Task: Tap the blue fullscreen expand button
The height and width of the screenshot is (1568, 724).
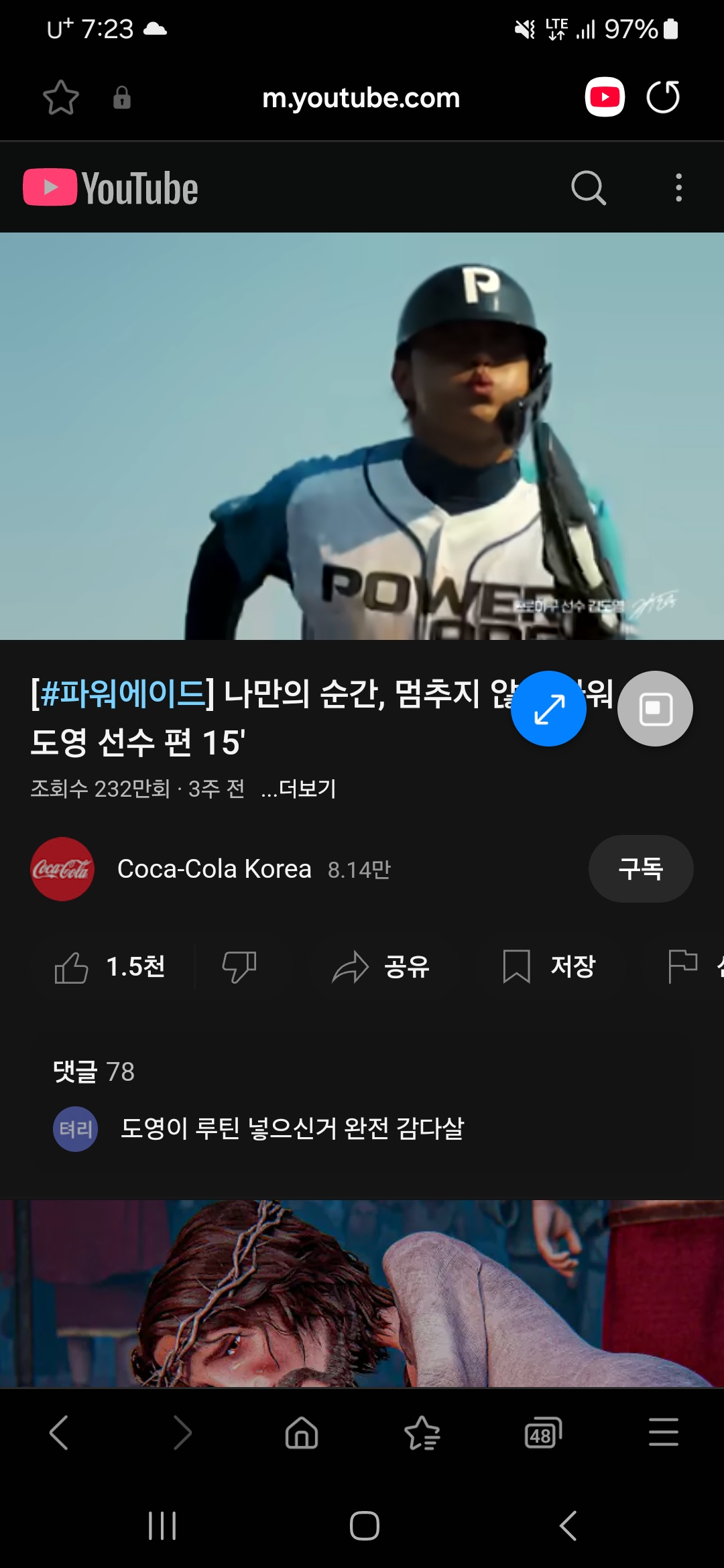Action: point(548,708)
